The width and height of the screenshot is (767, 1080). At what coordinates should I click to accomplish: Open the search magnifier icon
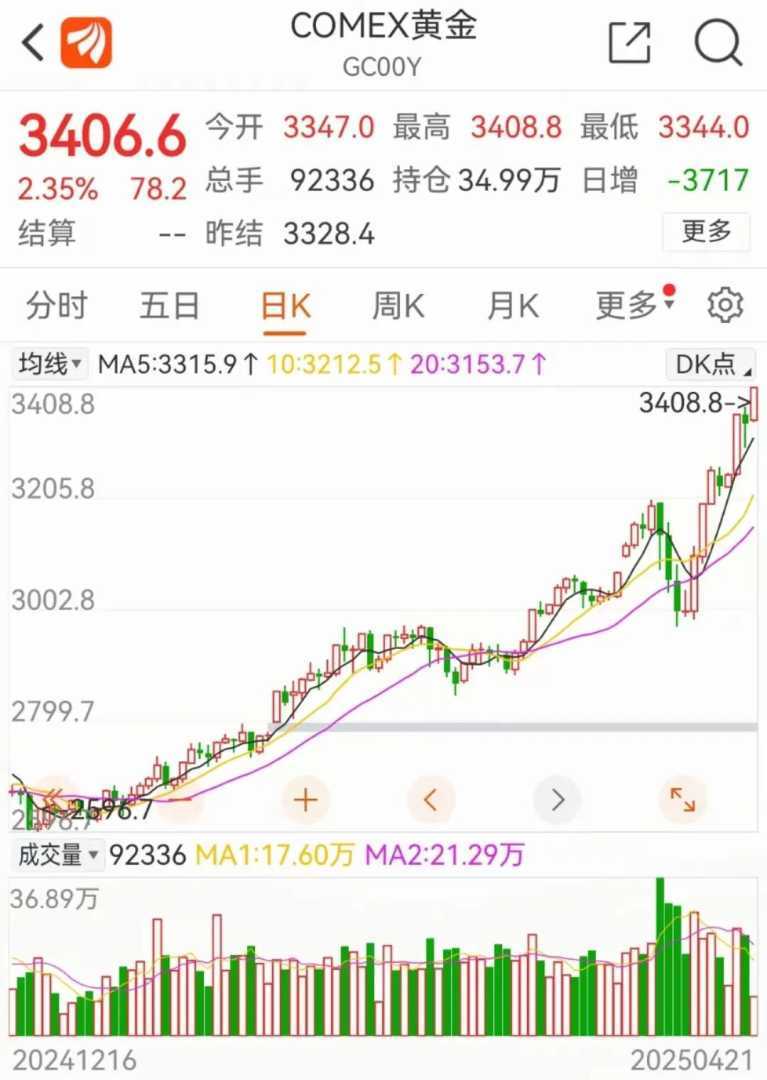(x=718, y=43)
